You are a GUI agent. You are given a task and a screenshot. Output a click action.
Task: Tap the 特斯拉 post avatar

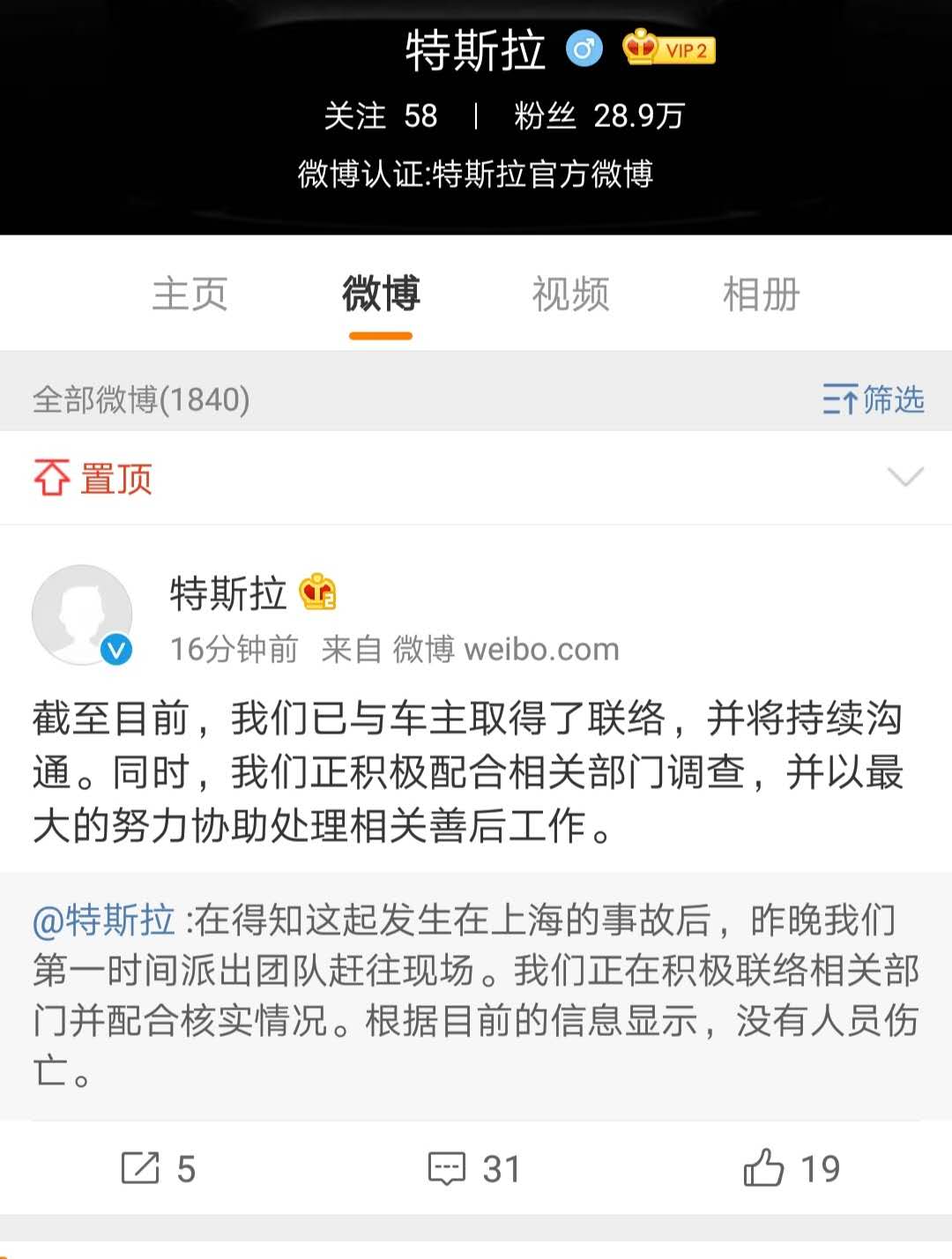click(x=82, y=615)
